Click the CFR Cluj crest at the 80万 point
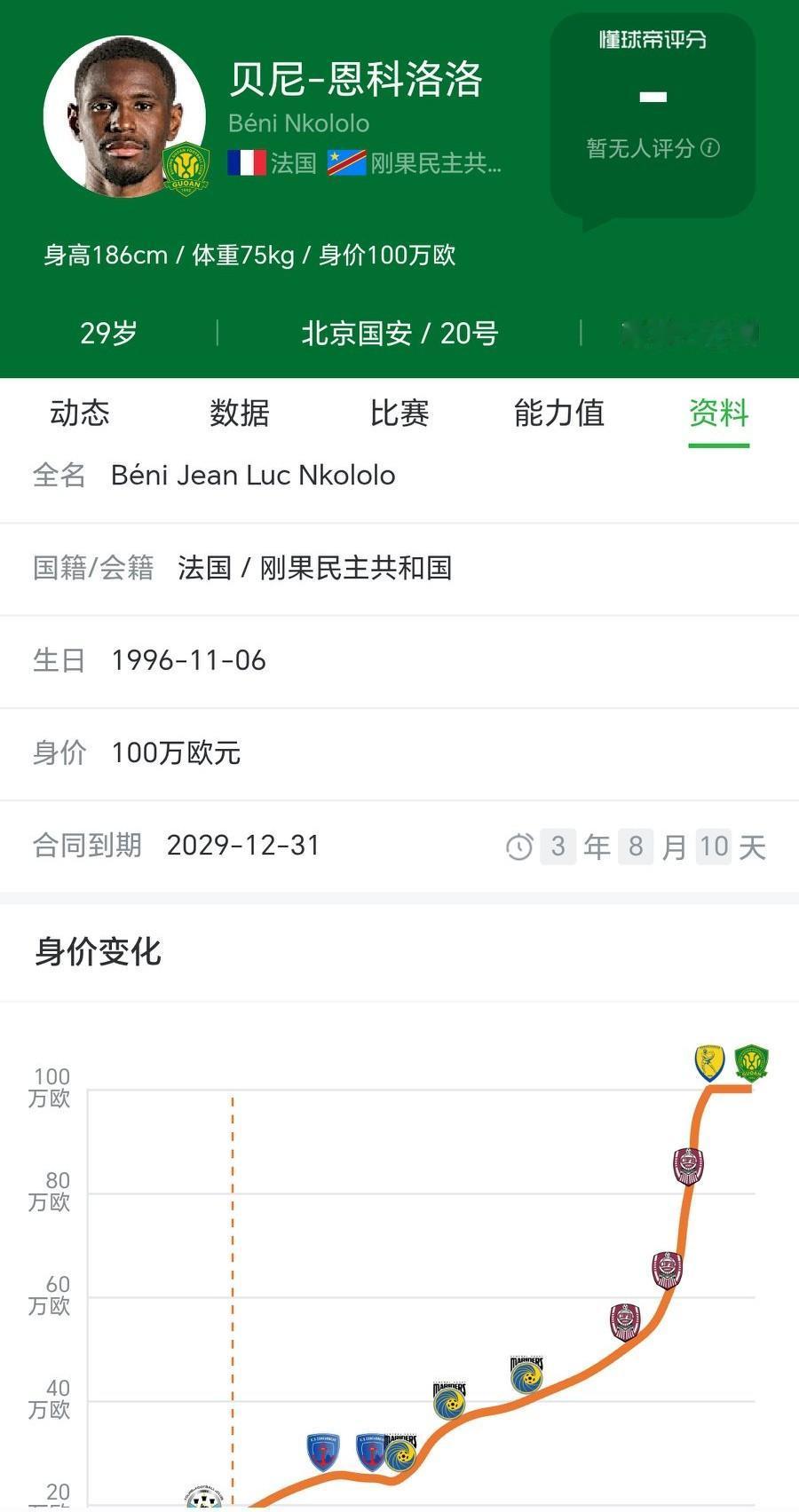This screenshot has width=799, height=1512. point(687,1167)
